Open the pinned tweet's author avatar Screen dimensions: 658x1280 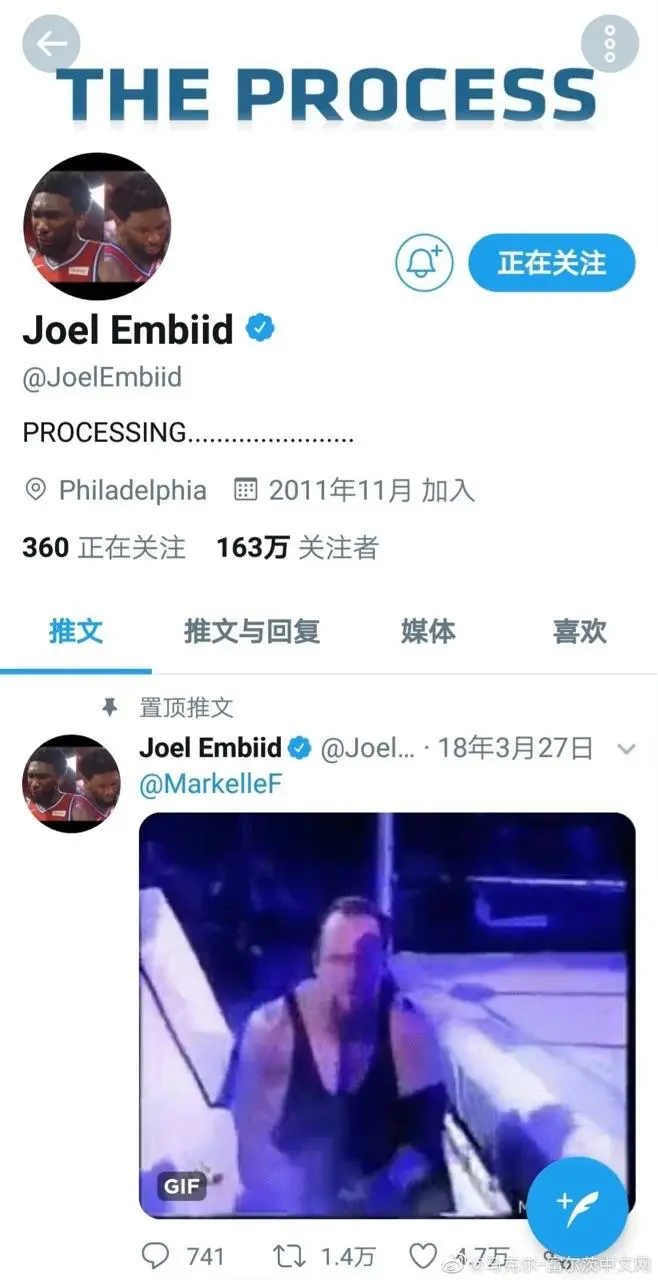click(71, 784)
